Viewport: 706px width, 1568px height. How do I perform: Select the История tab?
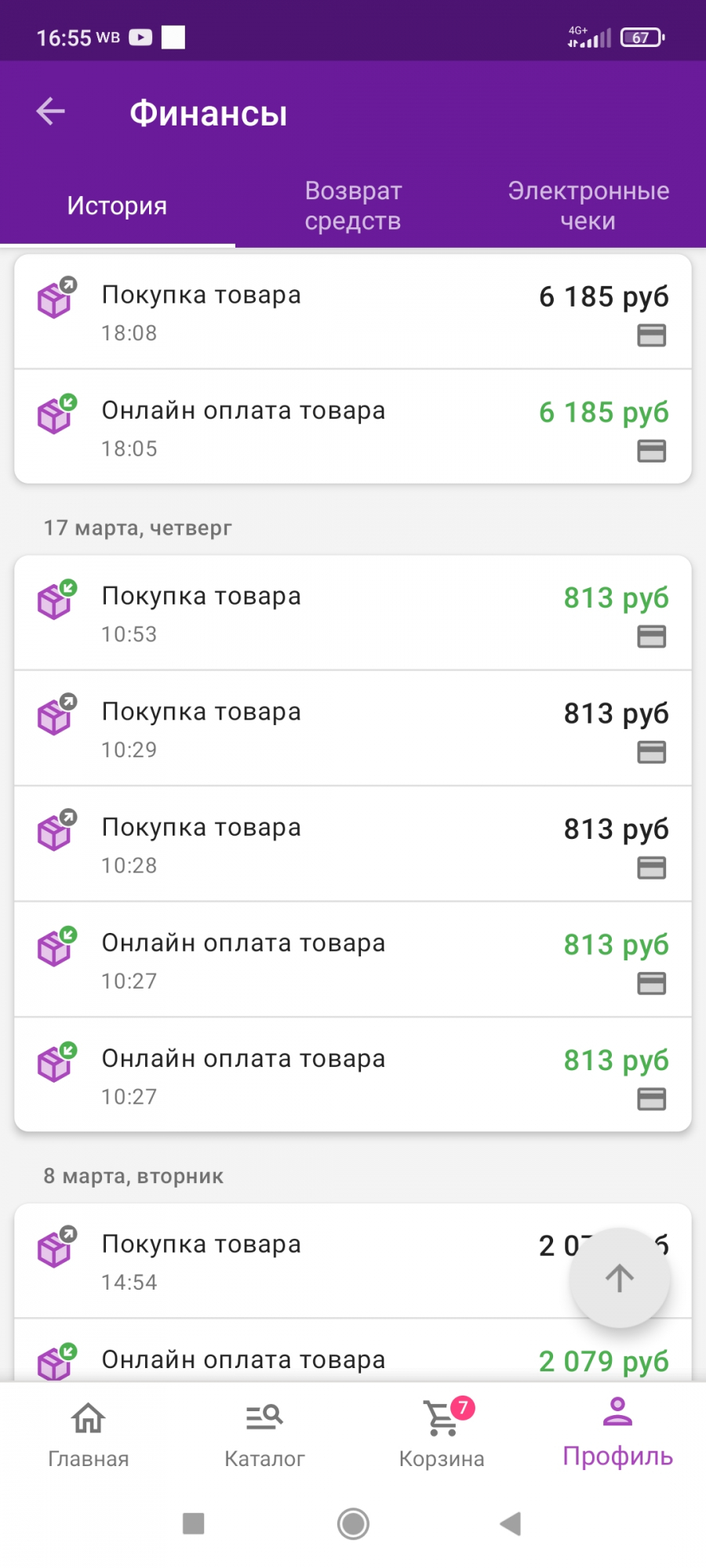[118, 205]
